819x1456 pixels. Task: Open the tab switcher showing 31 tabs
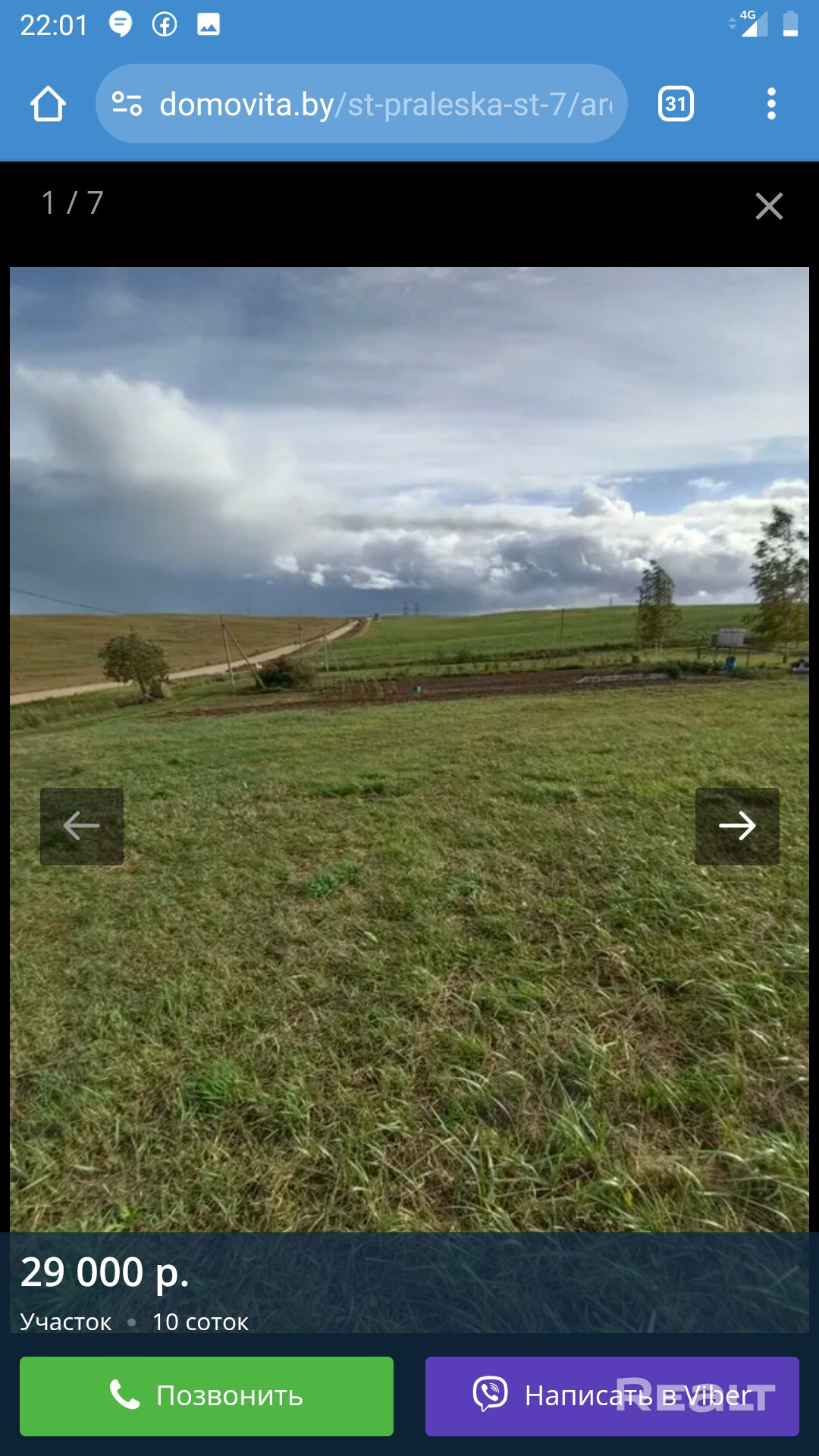click(x=676, y=104)
